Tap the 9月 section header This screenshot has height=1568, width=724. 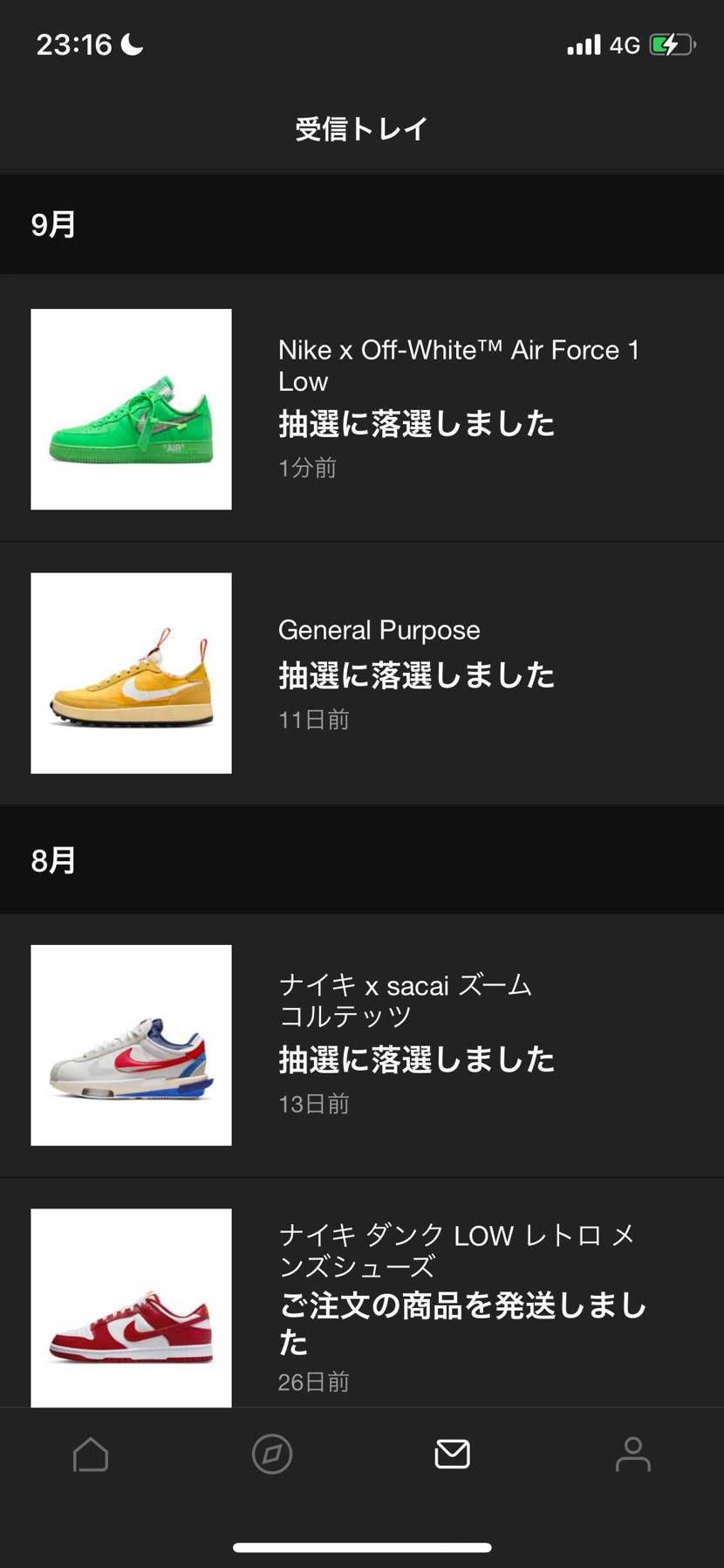click(55, 223)
